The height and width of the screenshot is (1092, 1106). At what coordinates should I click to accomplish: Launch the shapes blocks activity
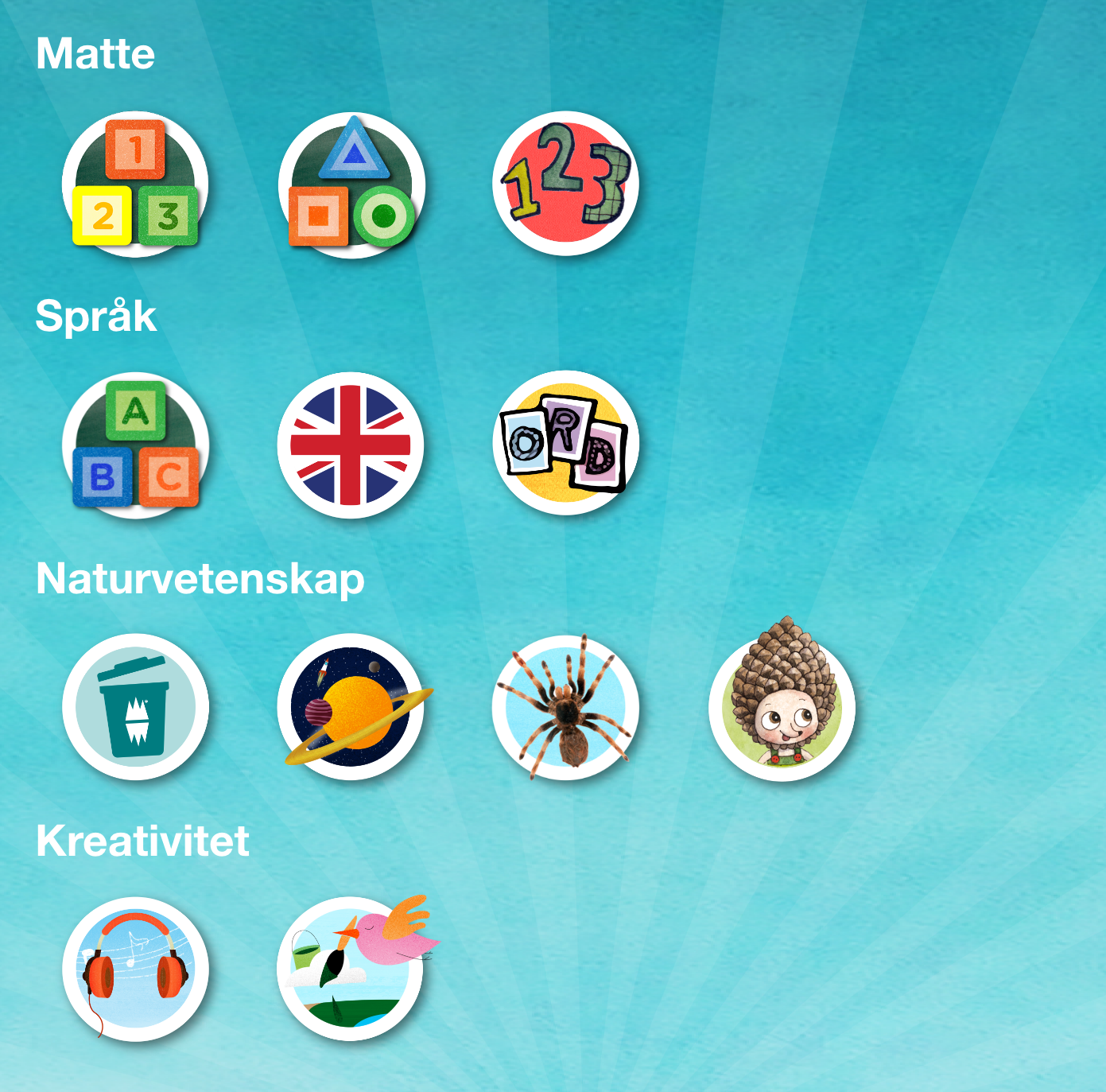tap(351, 184)
